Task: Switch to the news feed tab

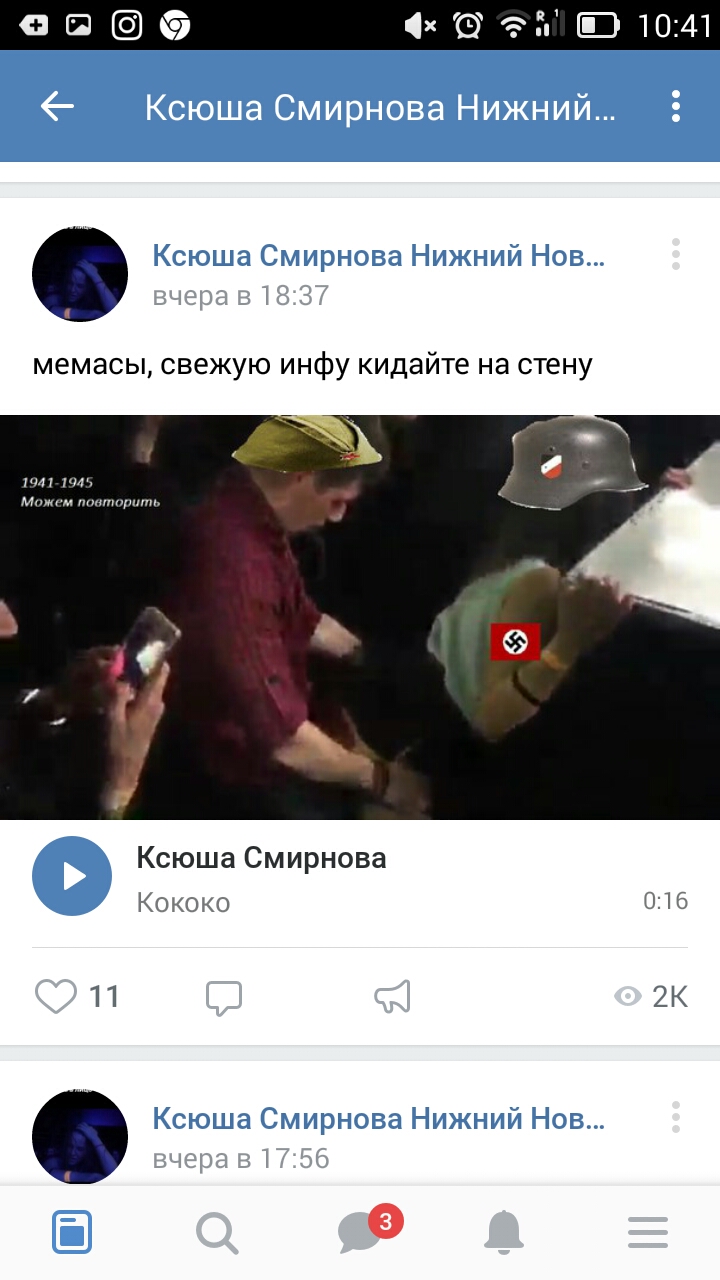Action: [x=72, y=1232]
